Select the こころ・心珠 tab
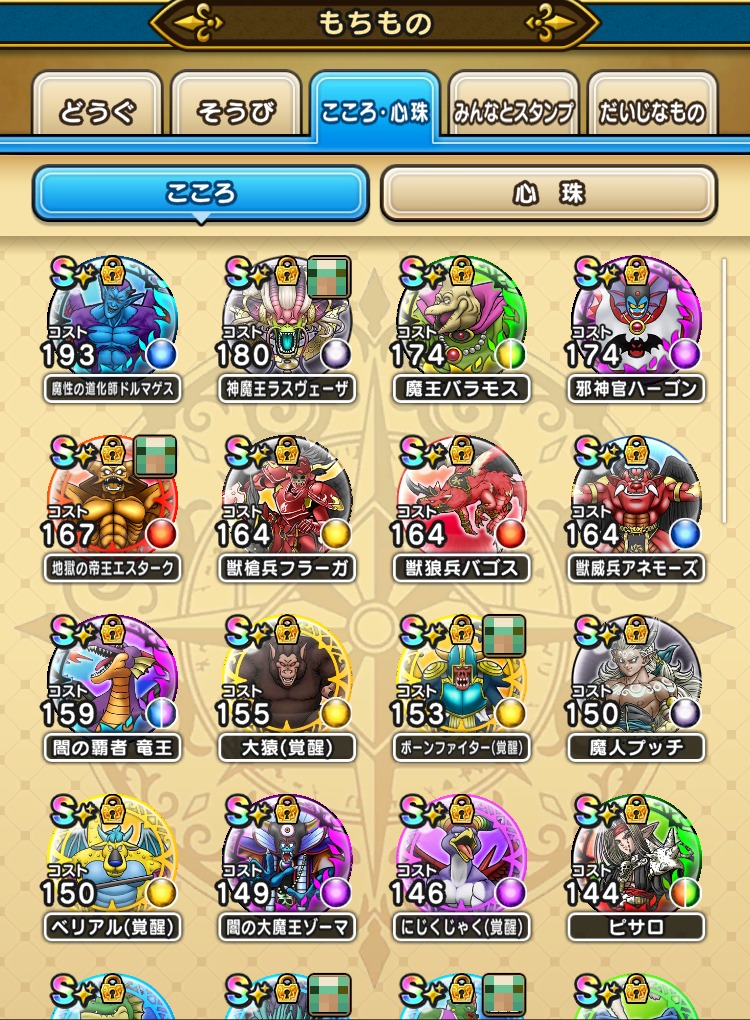The width and height of the screenshot is (750, 1020). pos(374,111)
